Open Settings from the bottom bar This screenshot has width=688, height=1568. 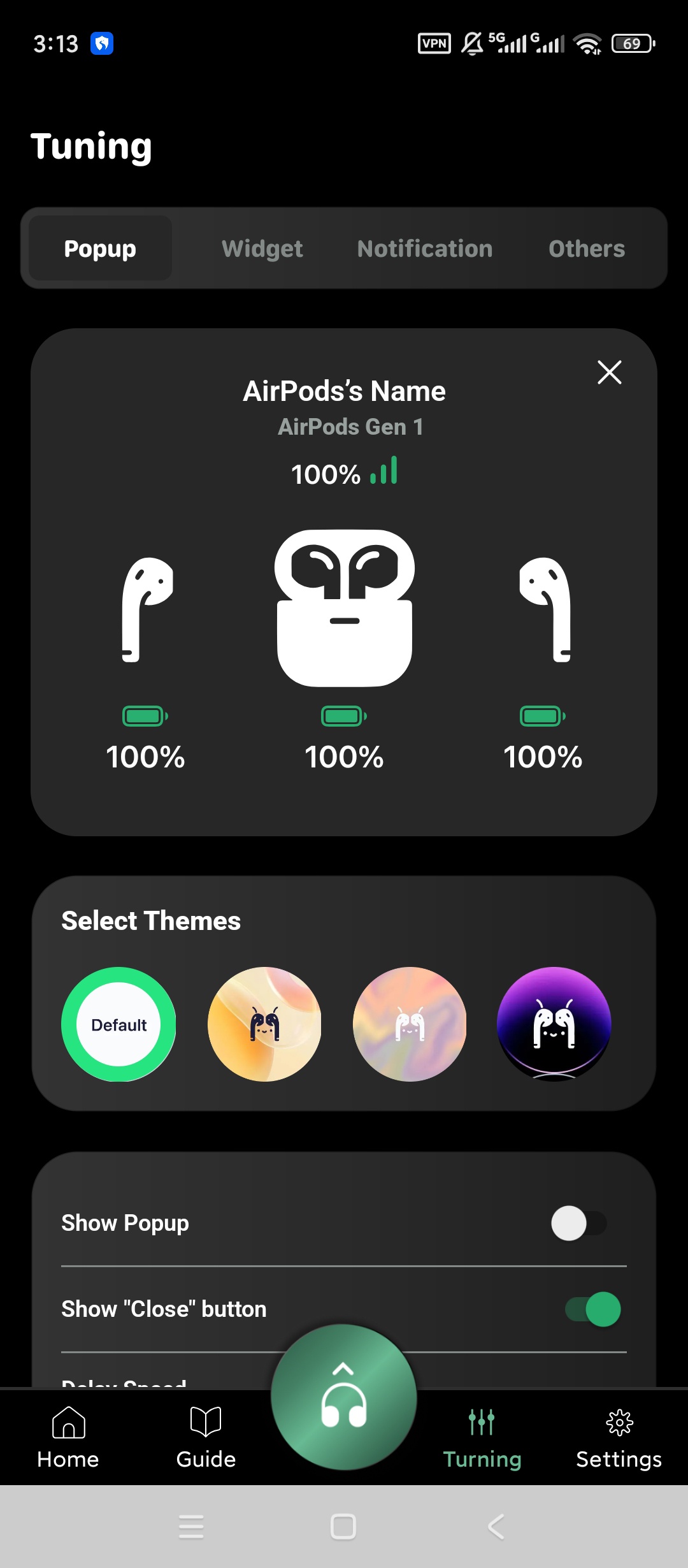619,1438
